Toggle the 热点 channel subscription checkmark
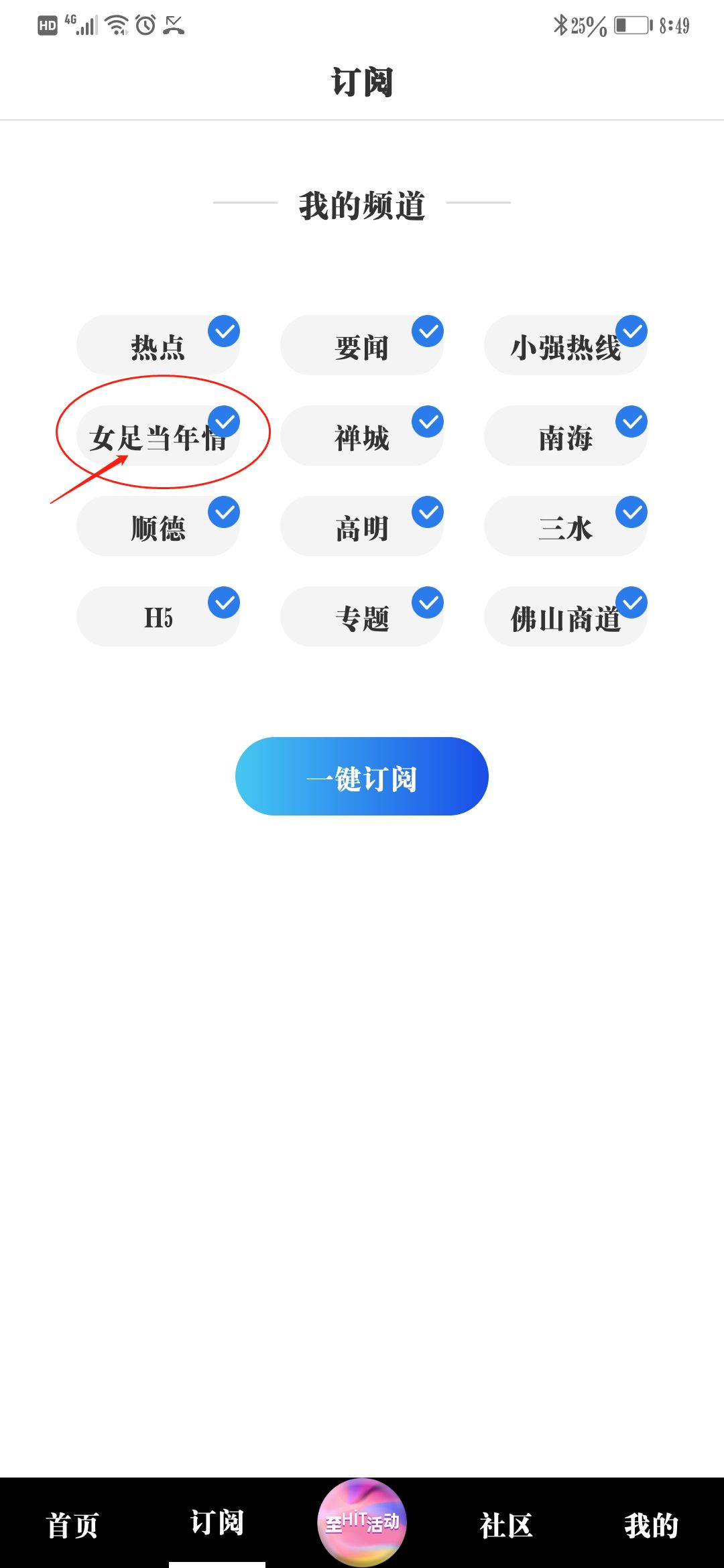The height and width of the screenshot is (1568, 724). (x=226, y=330)
